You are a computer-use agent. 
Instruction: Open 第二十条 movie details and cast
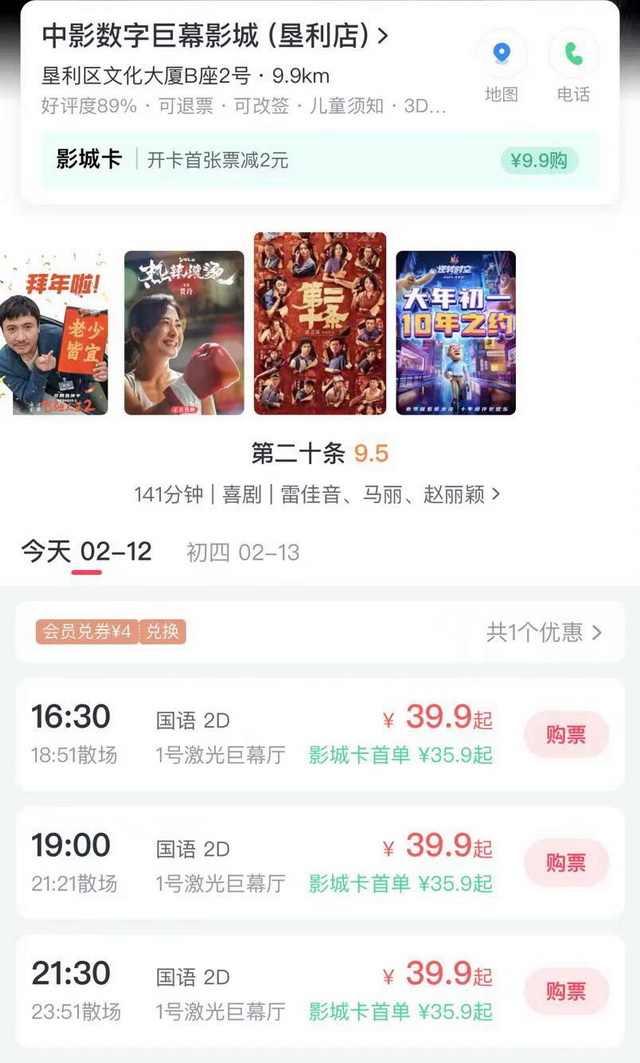(318, 494)
